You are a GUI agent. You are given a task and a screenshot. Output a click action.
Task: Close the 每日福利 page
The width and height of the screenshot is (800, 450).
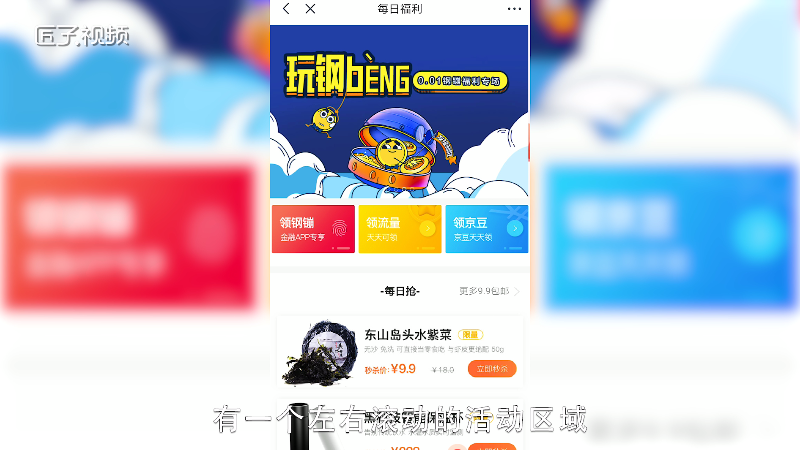310,9
